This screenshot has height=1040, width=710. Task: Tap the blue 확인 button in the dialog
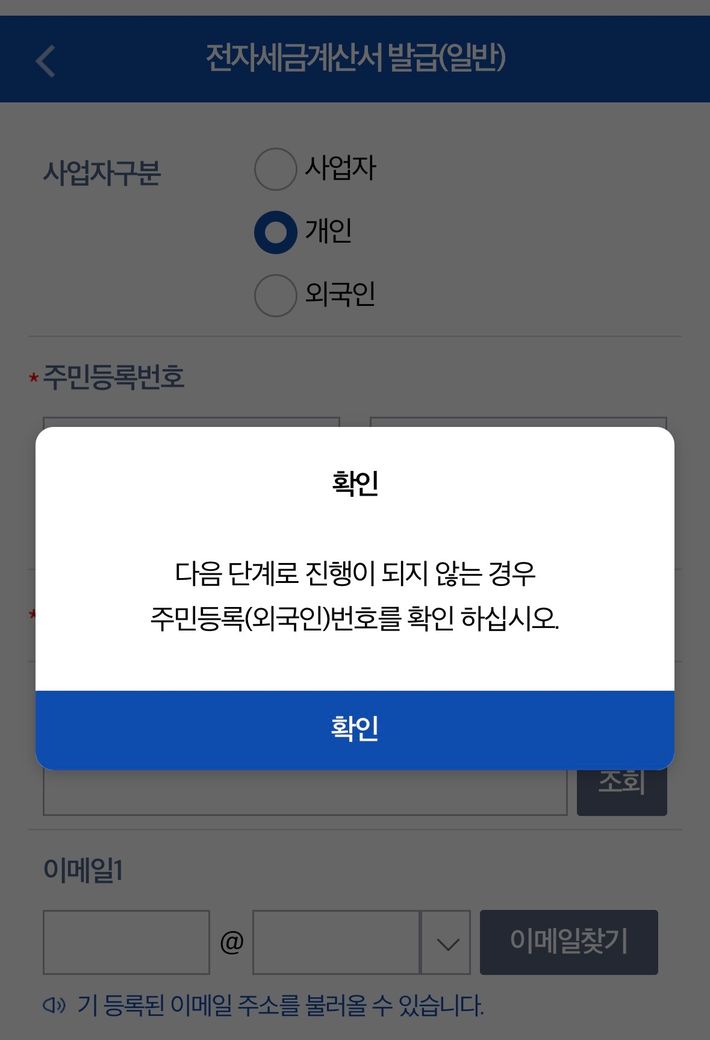click(355, 729)
